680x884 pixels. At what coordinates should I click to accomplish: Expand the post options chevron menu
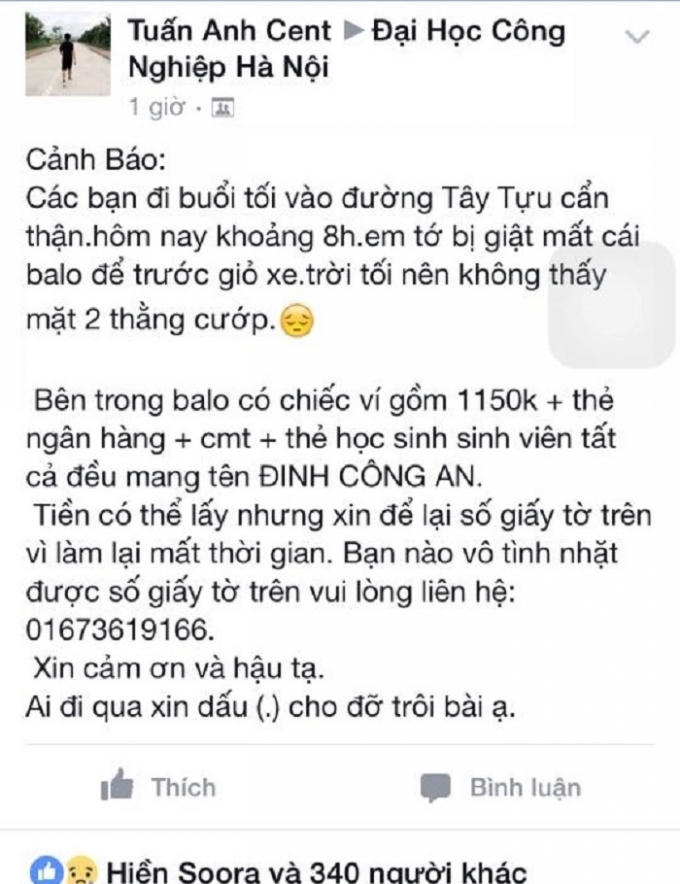coord(637,37)
